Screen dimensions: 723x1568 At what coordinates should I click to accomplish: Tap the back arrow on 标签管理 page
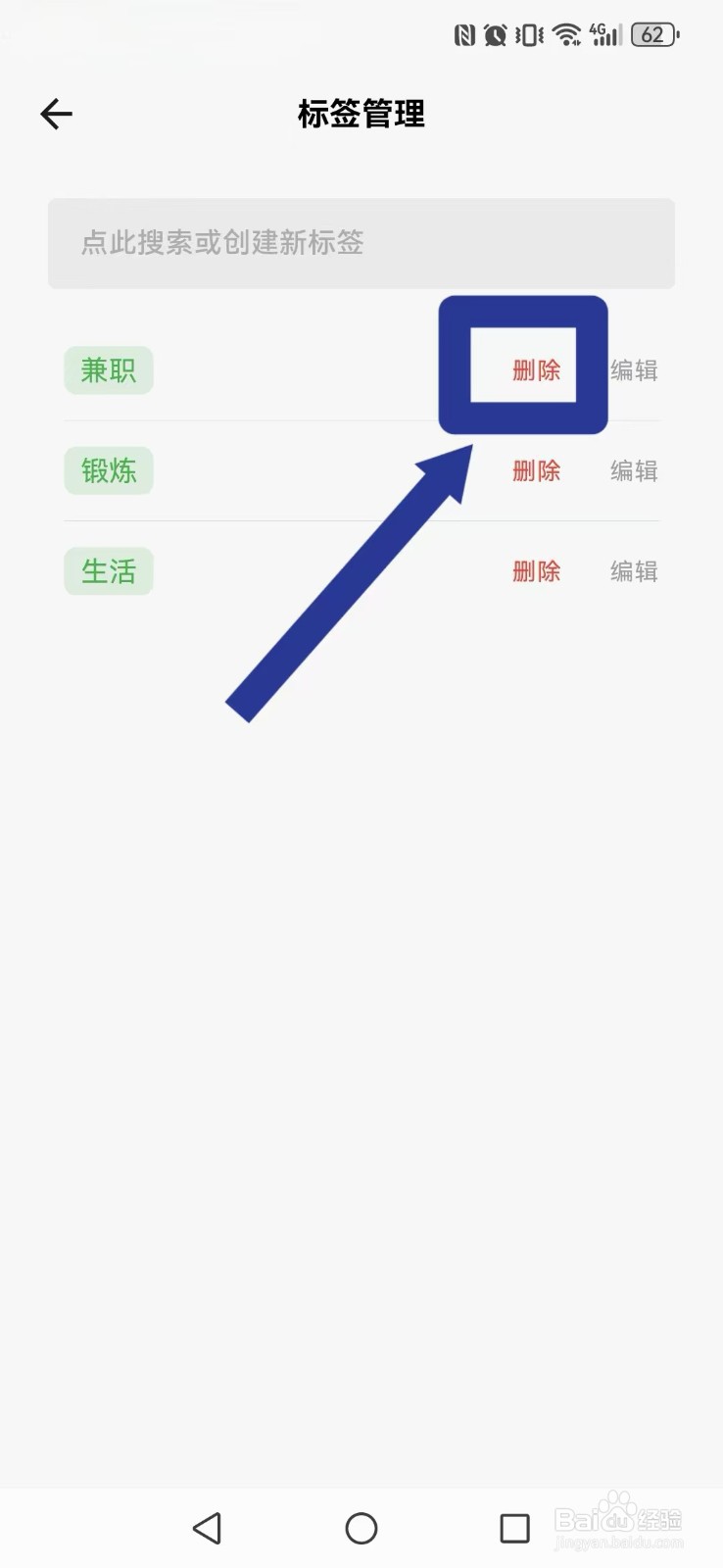point(56,114)
